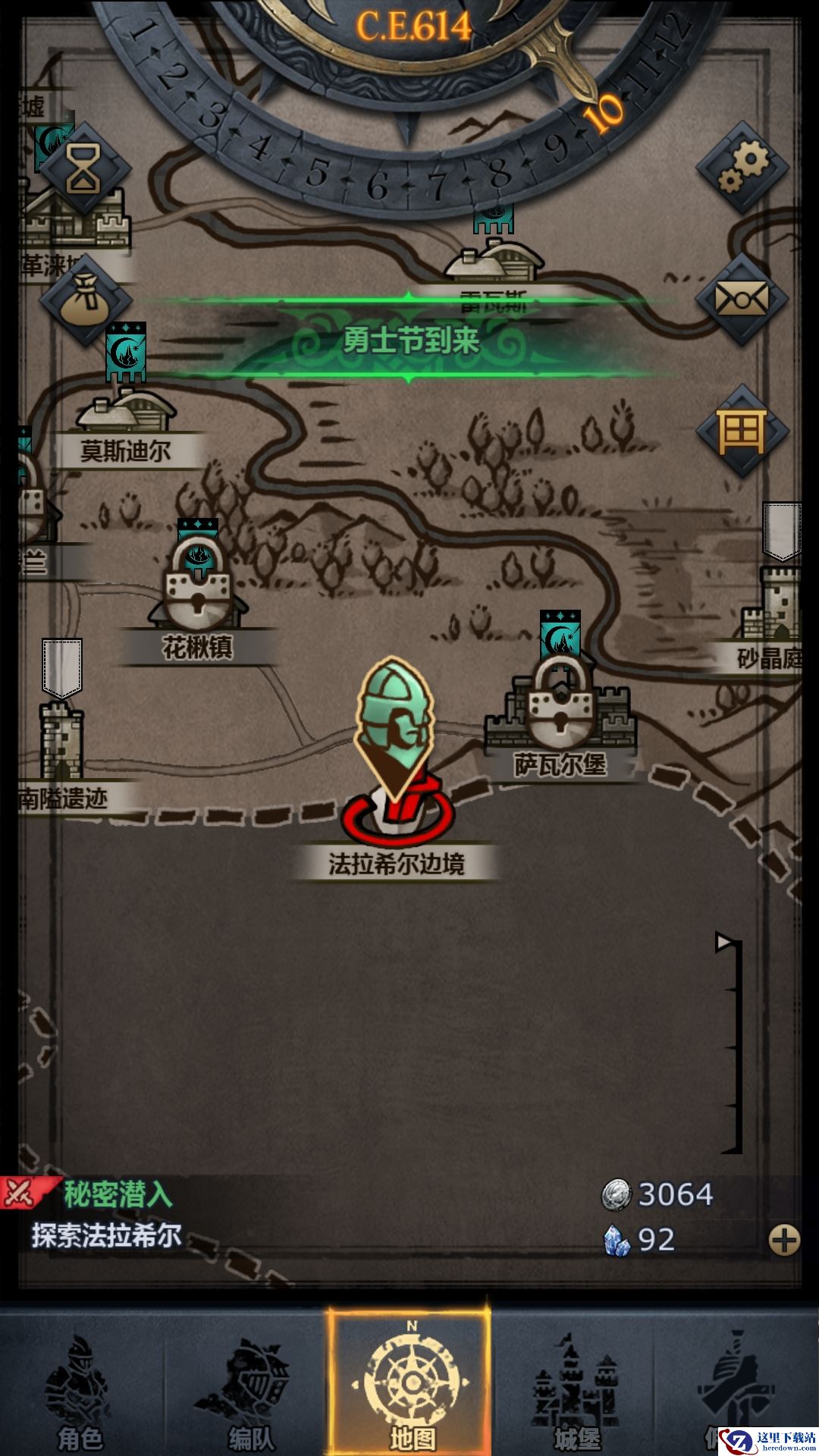Tap the hourglass wait icon
Screen dimensions: 819x1456
tap(84, 168)
